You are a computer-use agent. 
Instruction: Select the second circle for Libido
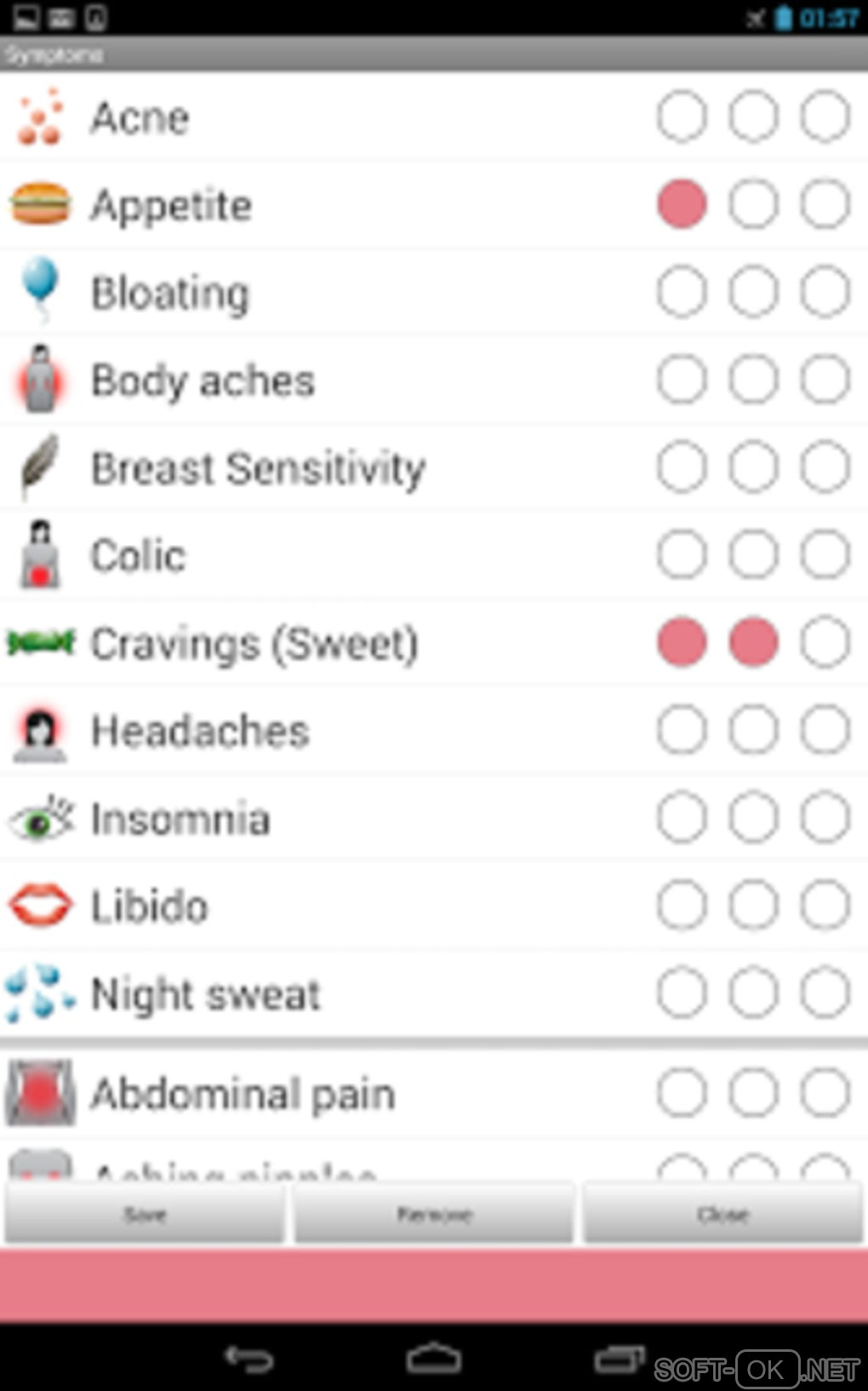753,906
